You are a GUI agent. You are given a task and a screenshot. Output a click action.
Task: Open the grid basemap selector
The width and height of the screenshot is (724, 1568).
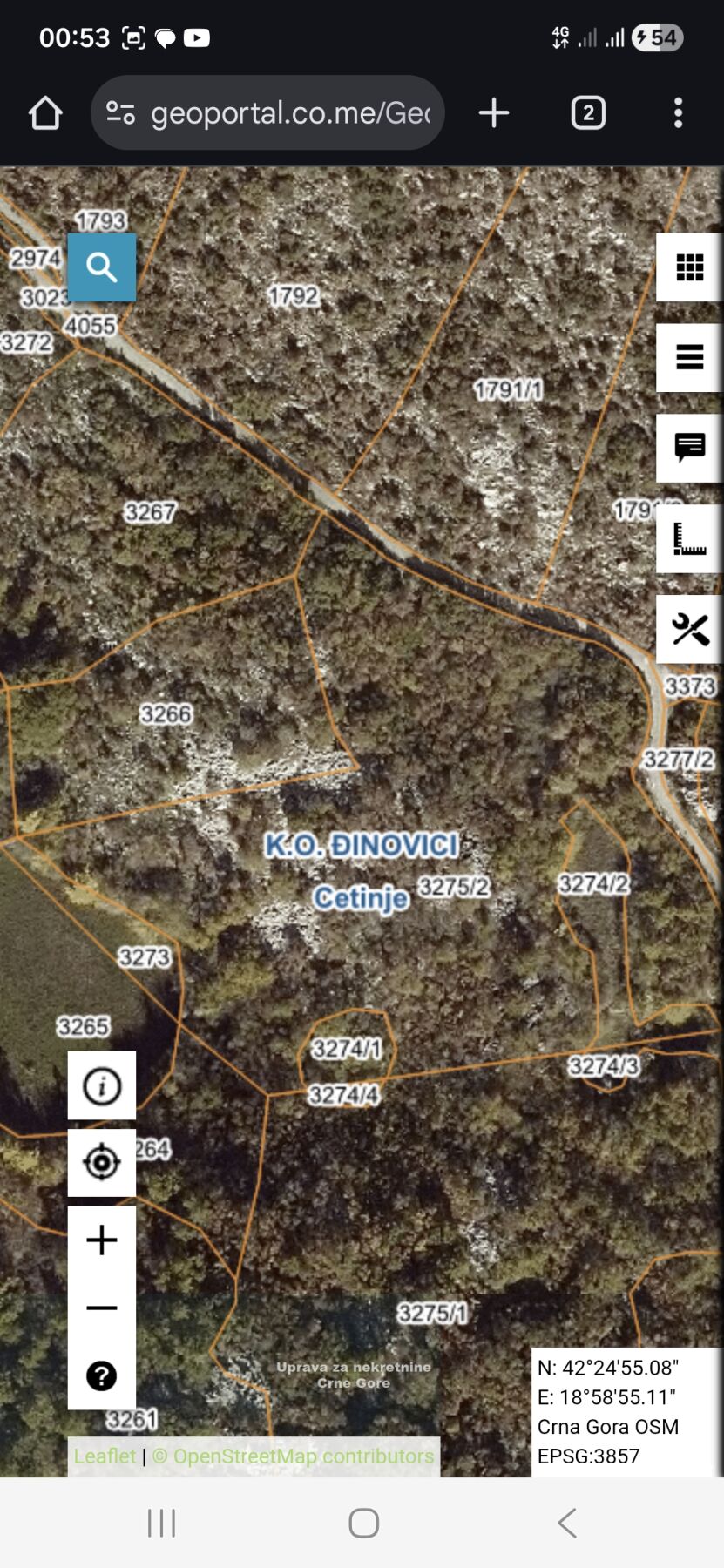coord(689,267)
